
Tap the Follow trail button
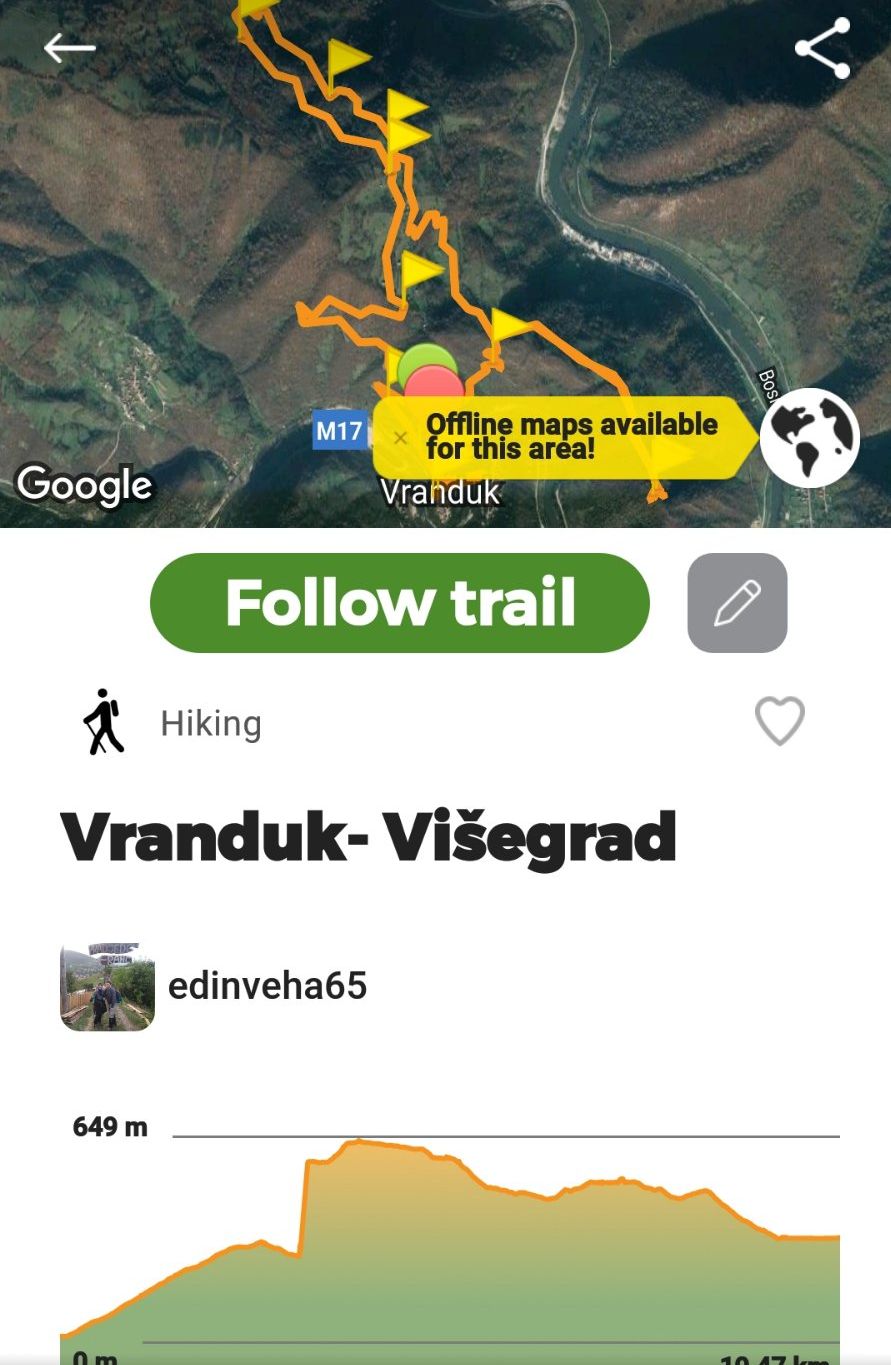point(399,602)
